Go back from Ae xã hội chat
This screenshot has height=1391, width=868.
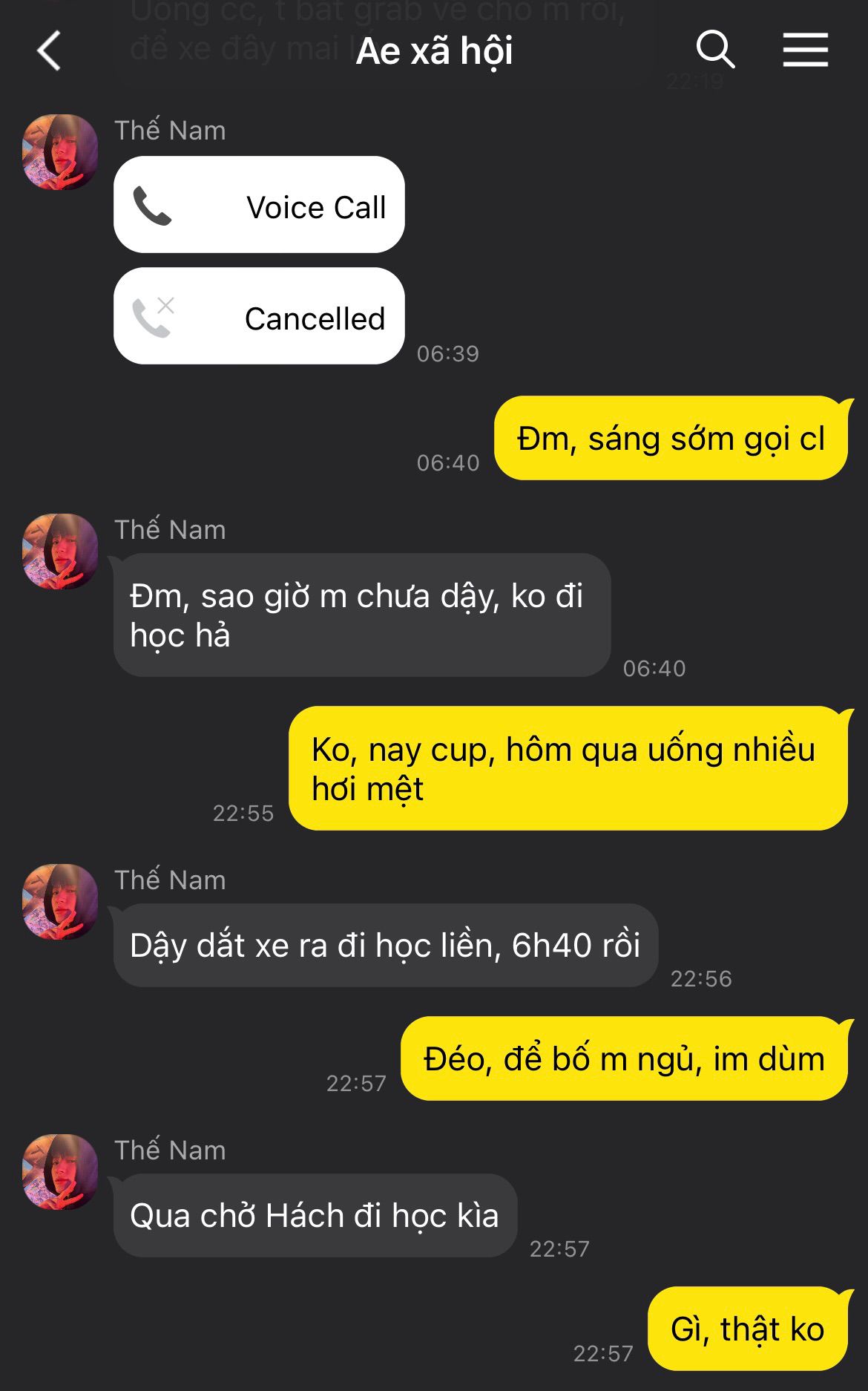pos(49,51)
